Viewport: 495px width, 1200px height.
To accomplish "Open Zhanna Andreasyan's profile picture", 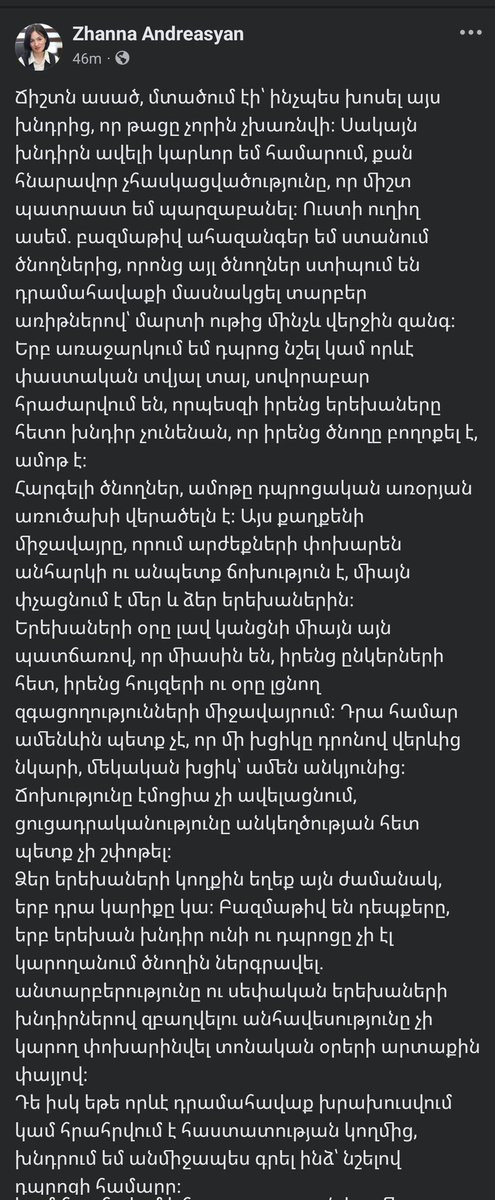I will [39, 46].
